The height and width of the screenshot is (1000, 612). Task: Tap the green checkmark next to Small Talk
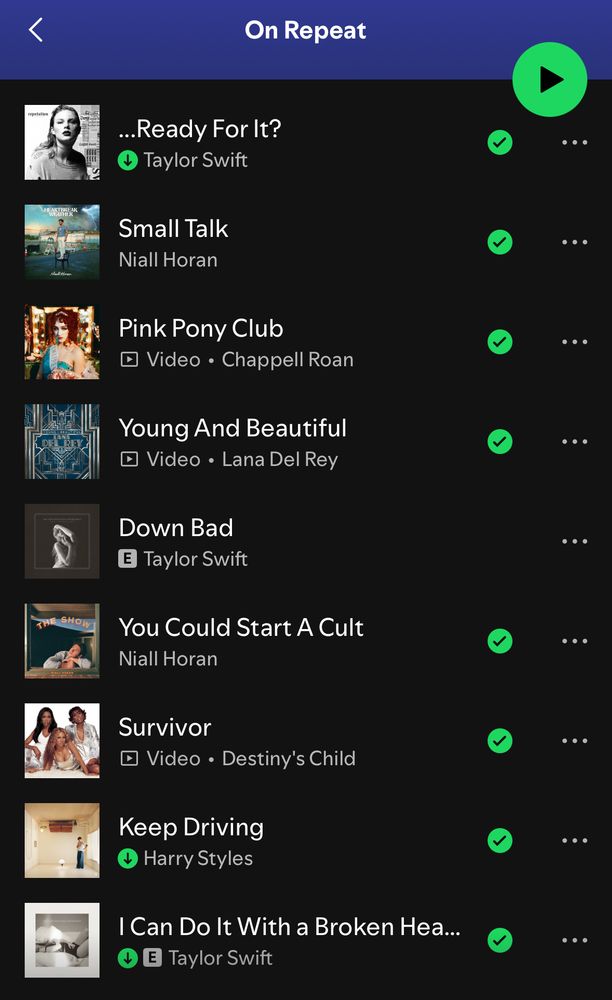[x=500, y=242]
